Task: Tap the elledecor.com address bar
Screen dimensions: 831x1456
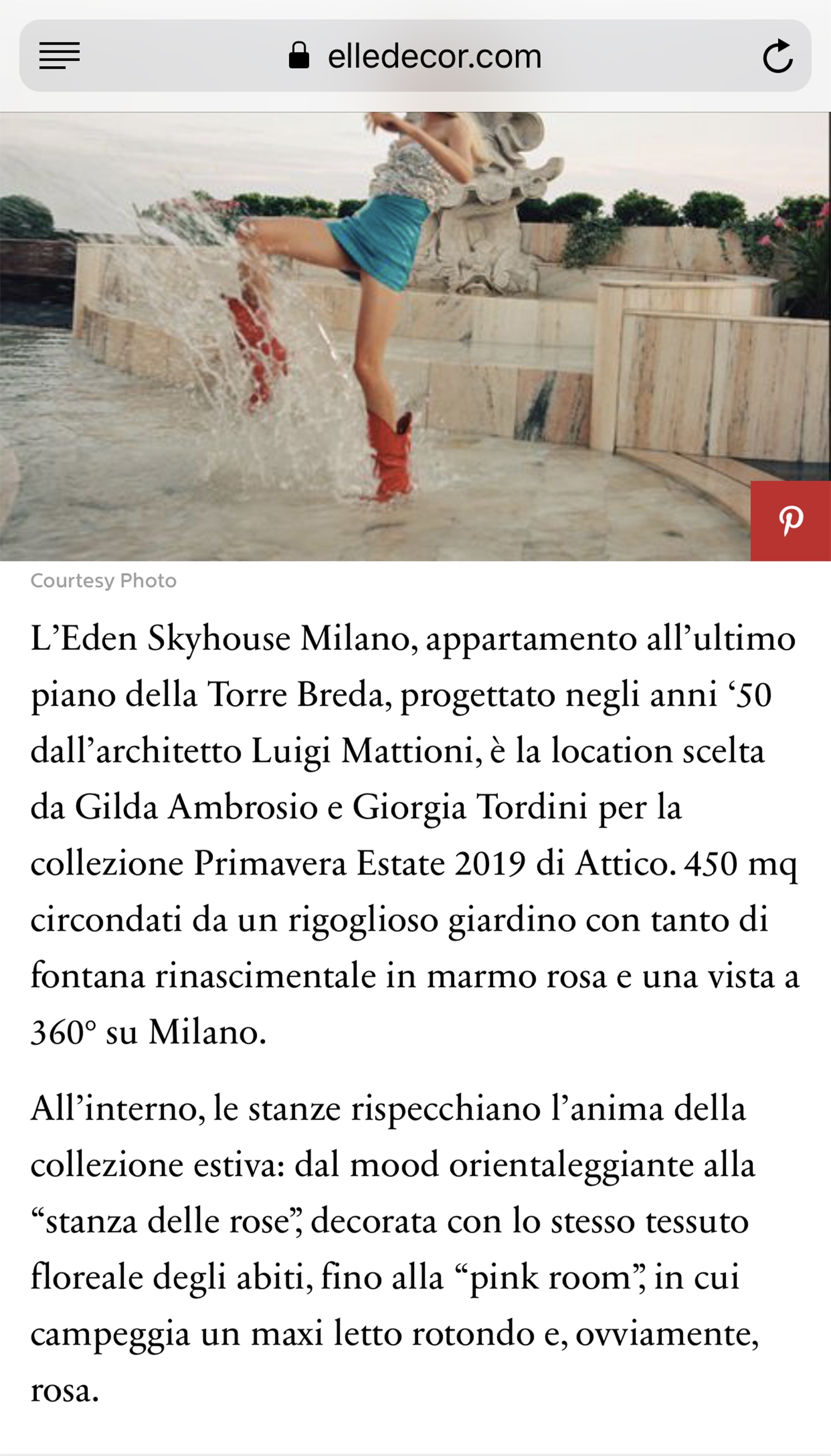Action: (415, 56)
